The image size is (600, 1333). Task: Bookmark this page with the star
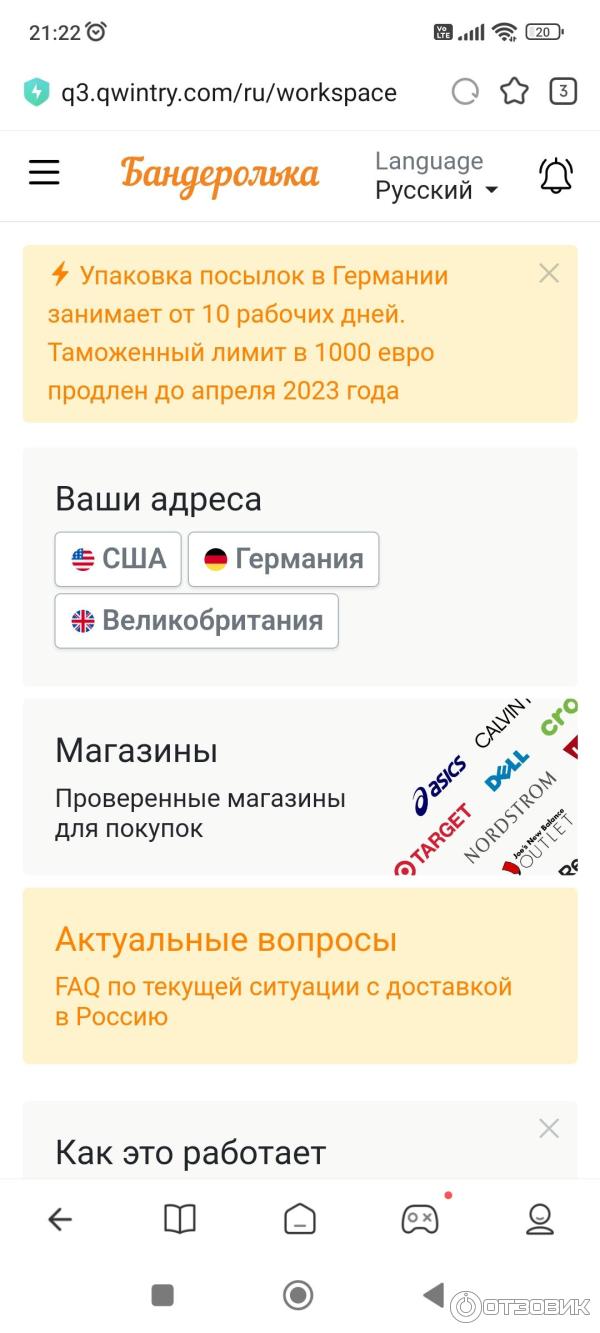point(514,92)
